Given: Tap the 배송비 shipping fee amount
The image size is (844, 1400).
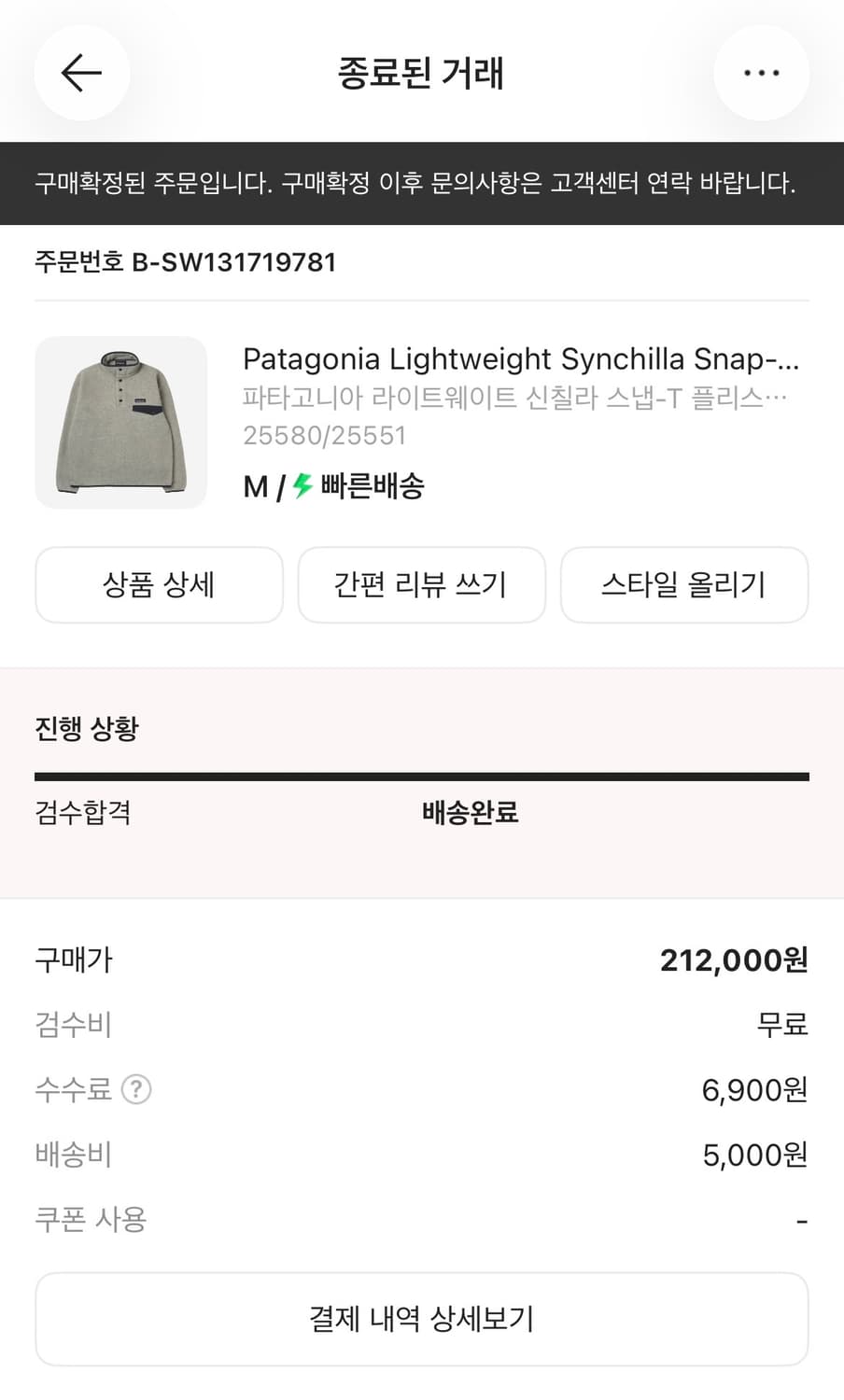Looking at the screenshot, I should click(x=753, y=1155).
